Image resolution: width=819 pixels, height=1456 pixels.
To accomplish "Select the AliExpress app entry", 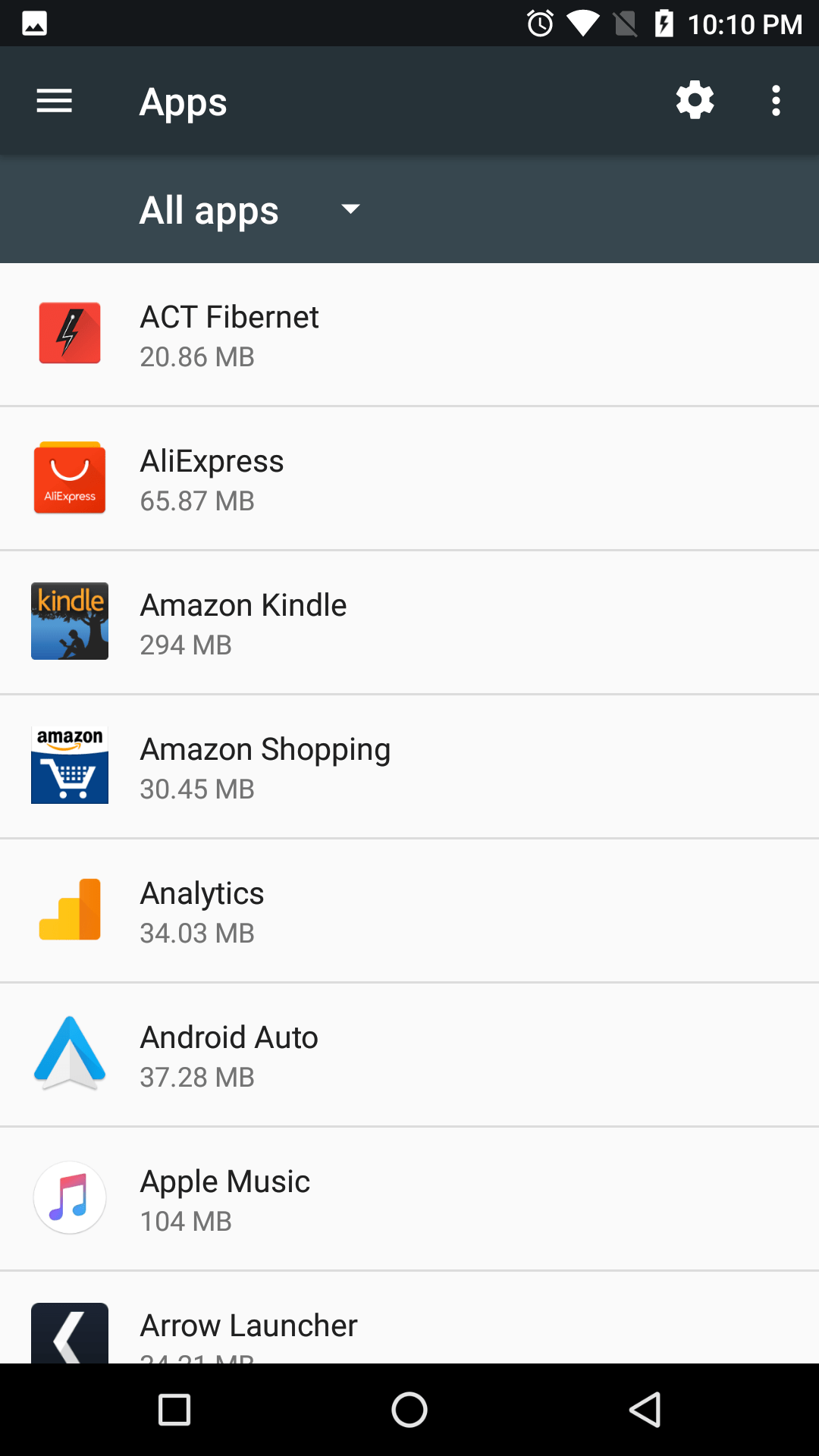I will pyautogui.click(x=409, y=479).
